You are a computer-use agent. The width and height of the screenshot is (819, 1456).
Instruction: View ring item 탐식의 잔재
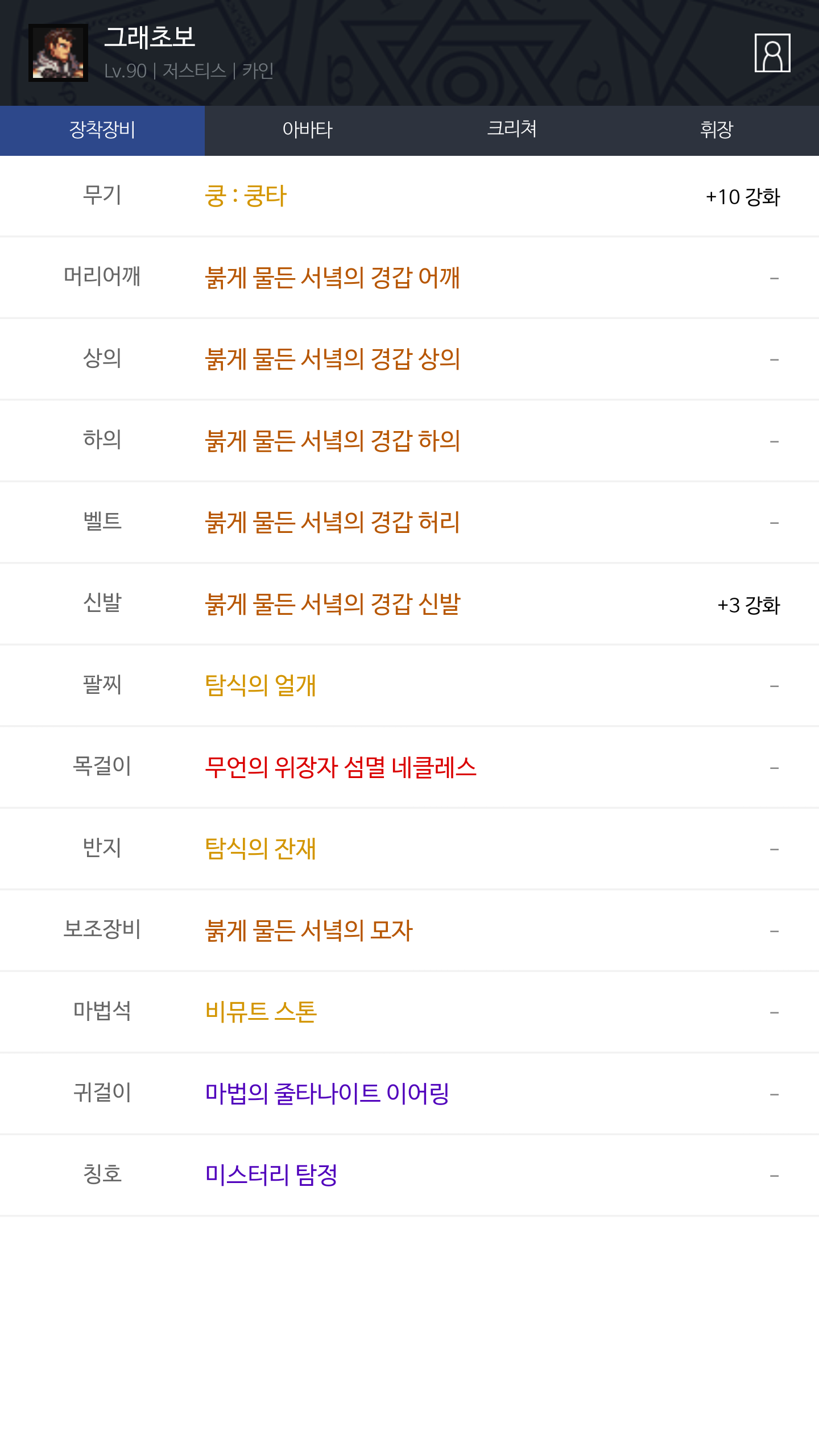[260, 849]
